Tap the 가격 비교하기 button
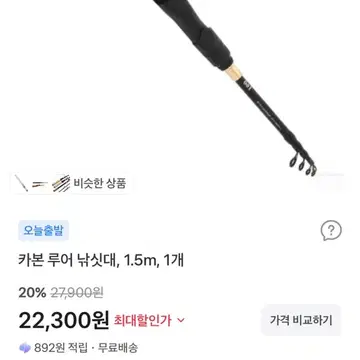 (x=301, y=320)
